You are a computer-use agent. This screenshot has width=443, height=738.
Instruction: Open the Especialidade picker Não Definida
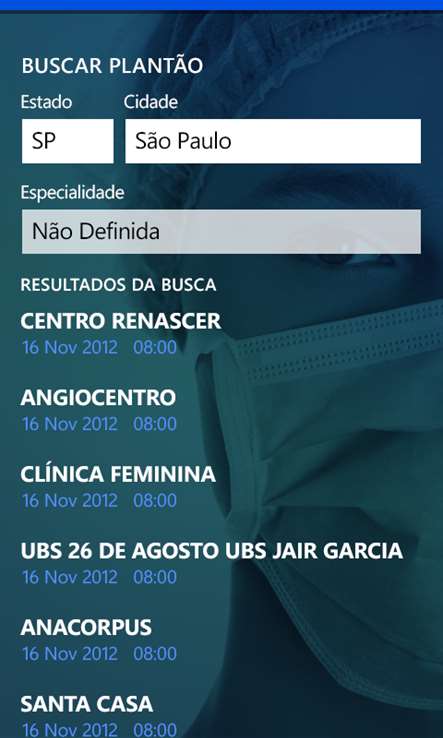[x=221, y=232]
